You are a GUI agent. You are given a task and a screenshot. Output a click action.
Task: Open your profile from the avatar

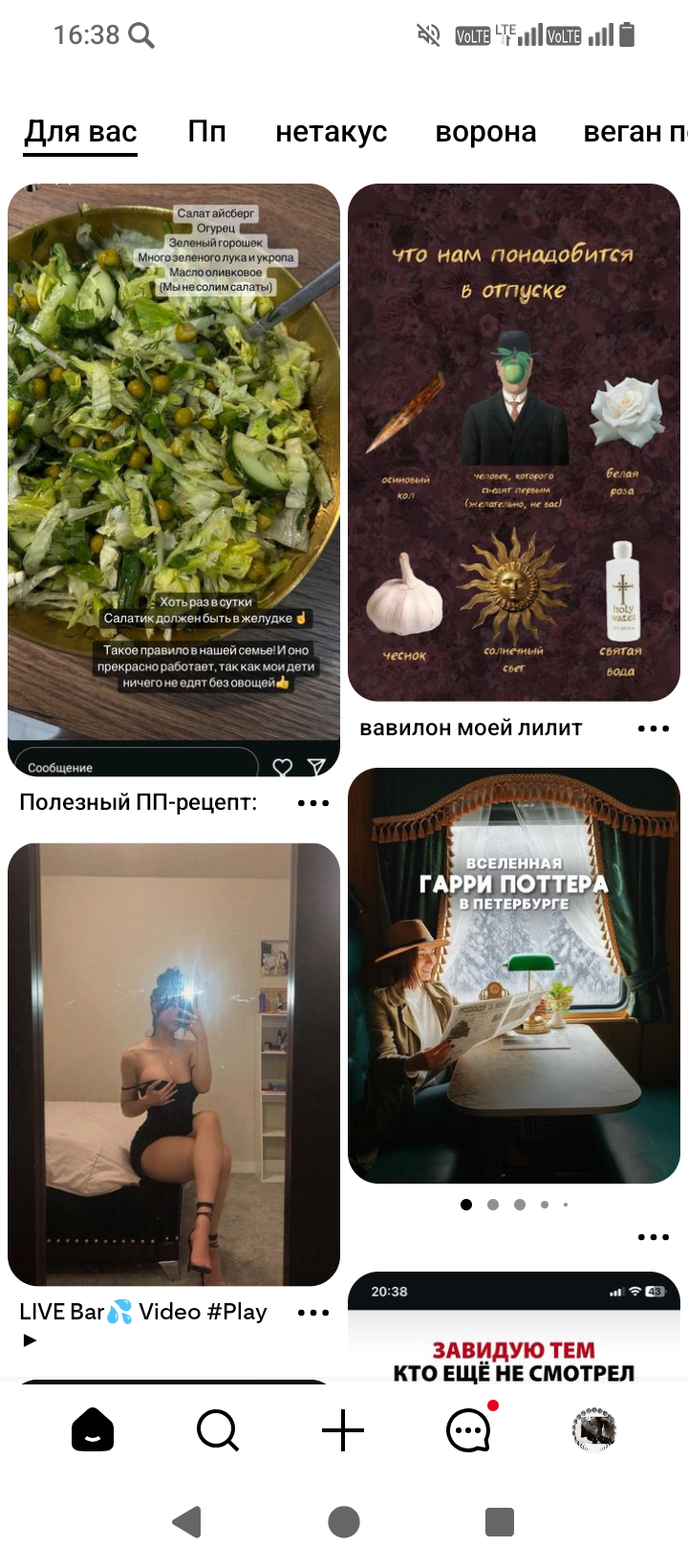coord(593,1430)
